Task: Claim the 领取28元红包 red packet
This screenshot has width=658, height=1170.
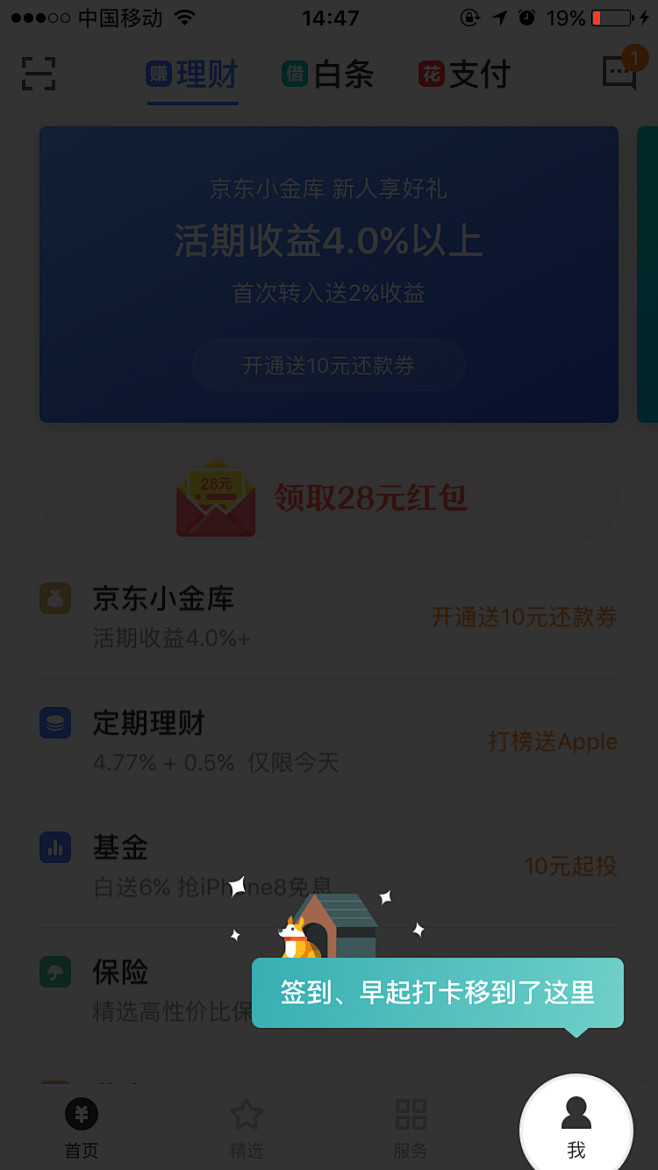Action: [328, 498]
